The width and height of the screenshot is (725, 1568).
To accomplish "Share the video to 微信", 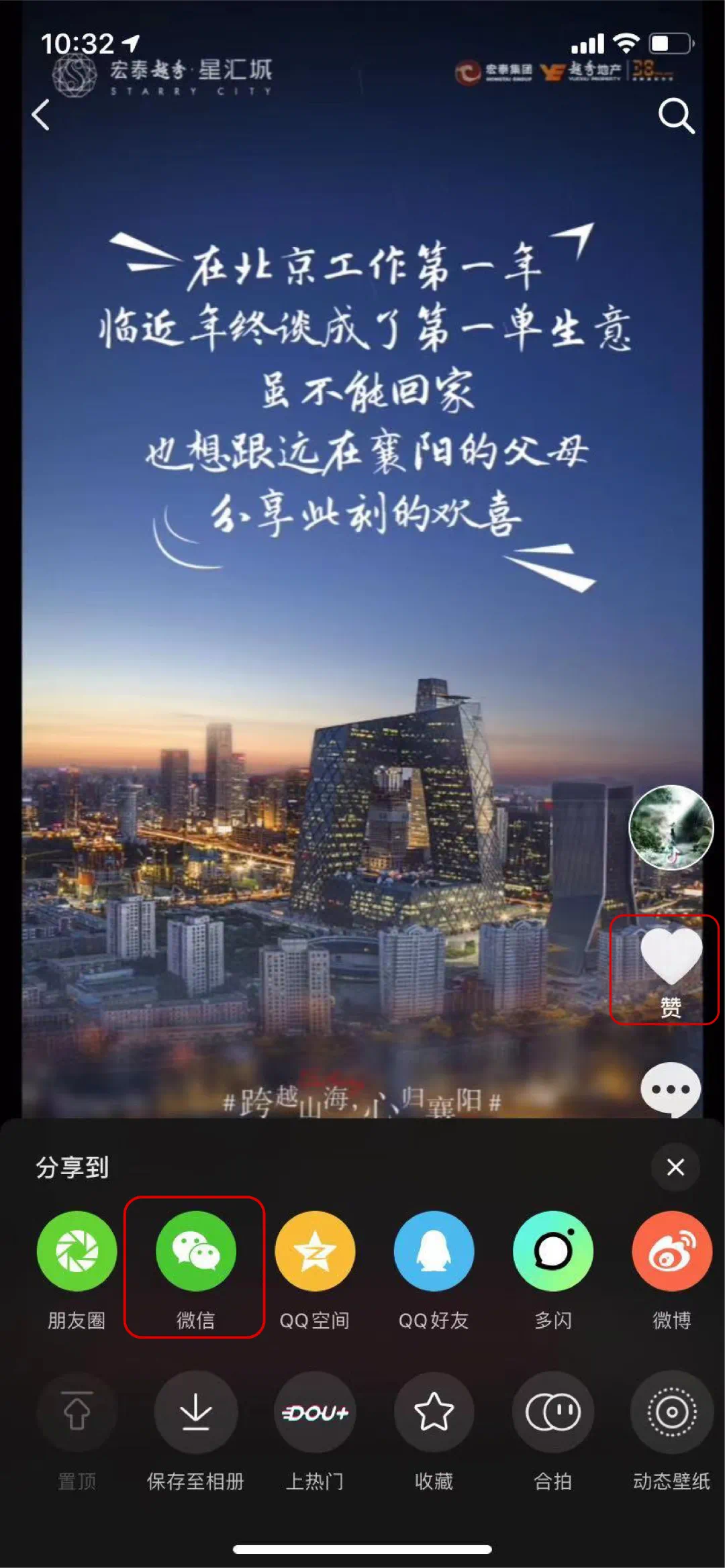I will pyautogui.click(x=195, y=1251).
